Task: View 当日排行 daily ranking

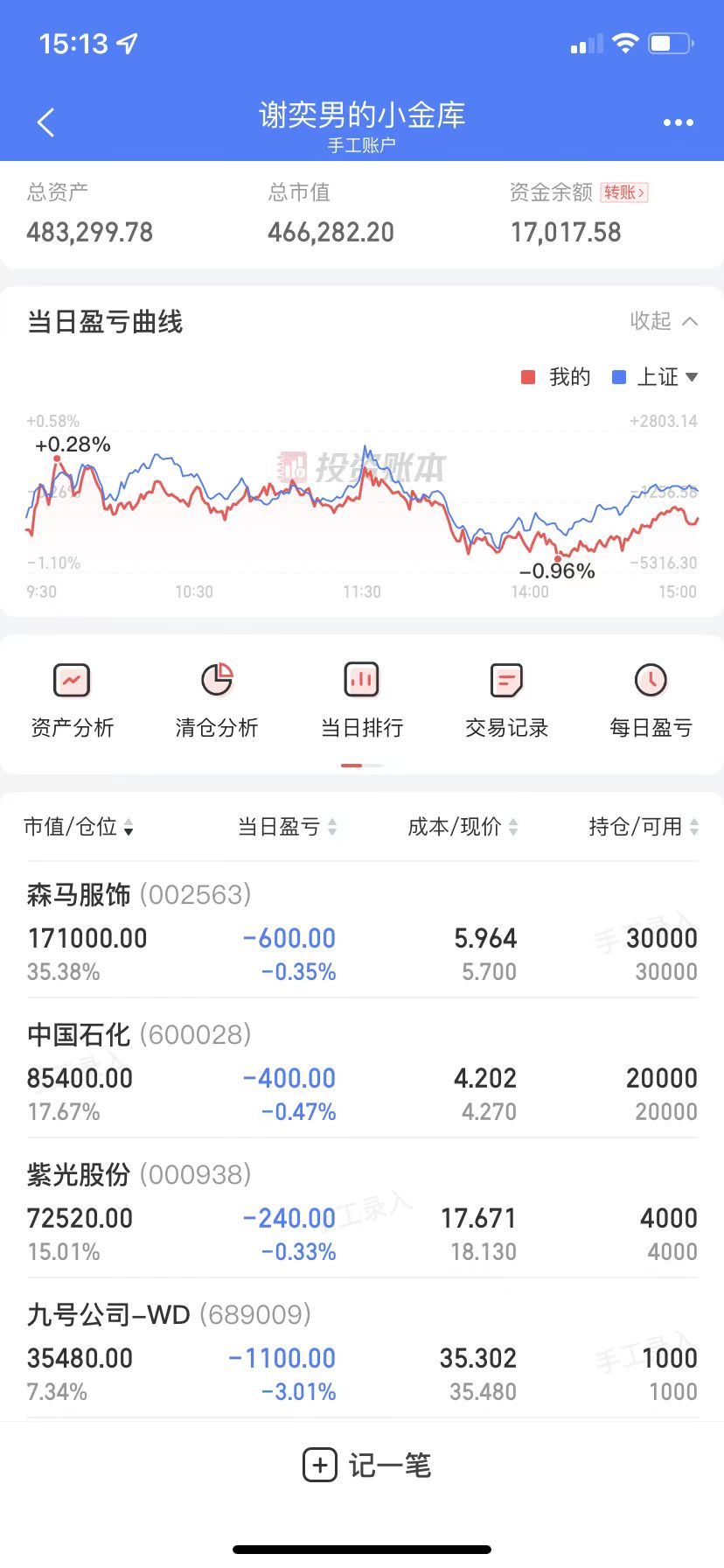Action: point(362,700)
